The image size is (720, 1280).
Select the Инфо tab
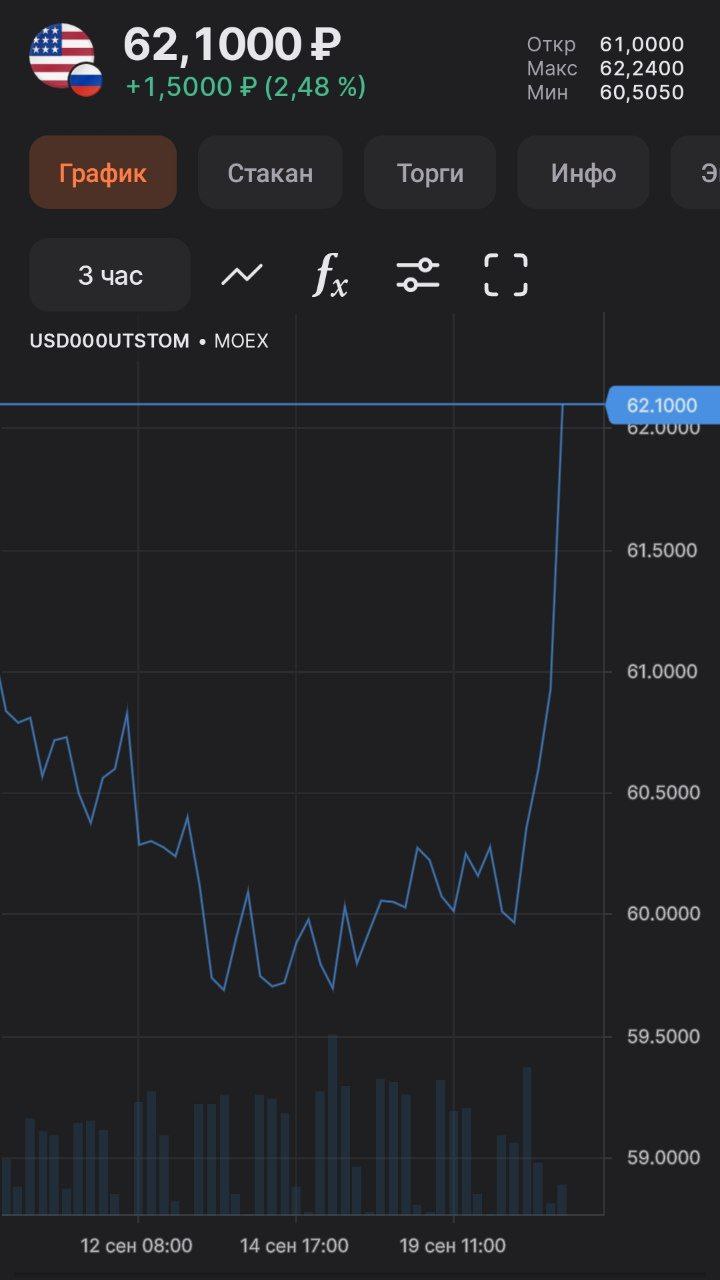583,173
